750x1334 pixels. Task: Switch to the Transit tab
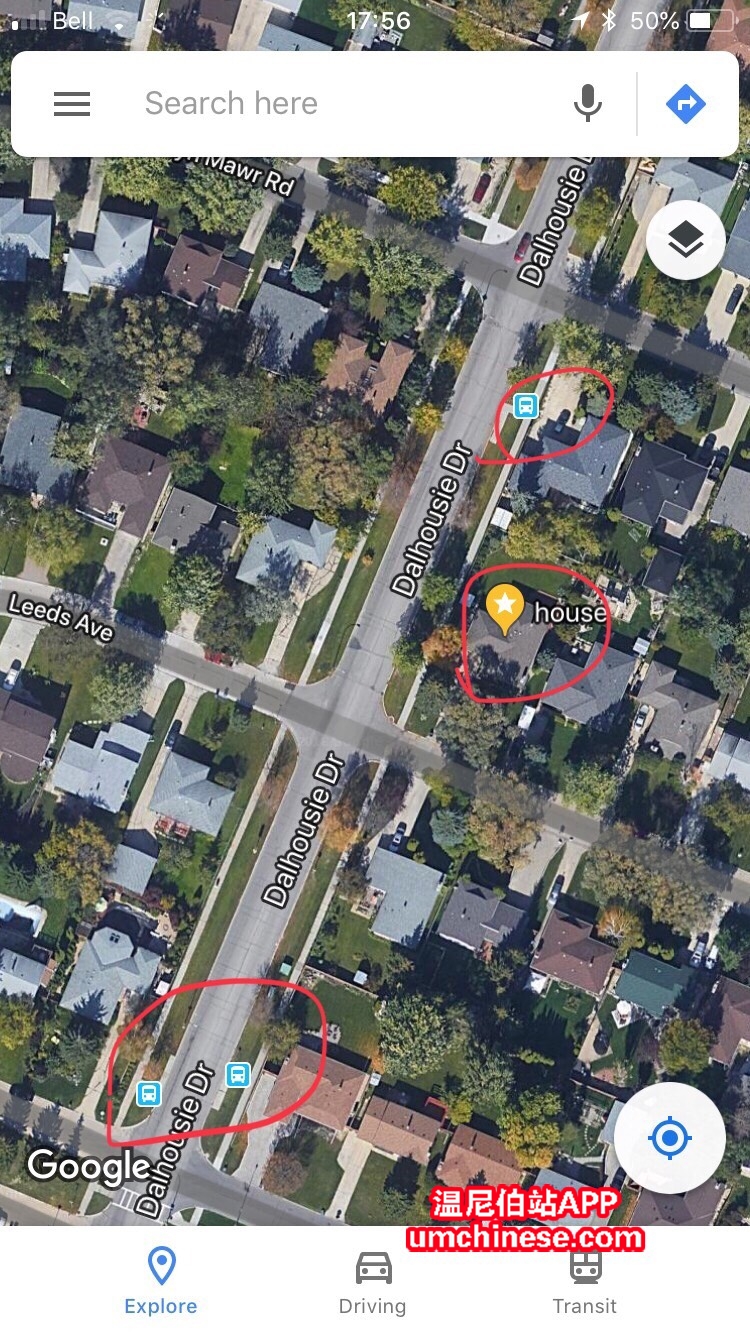point(585,1281)
